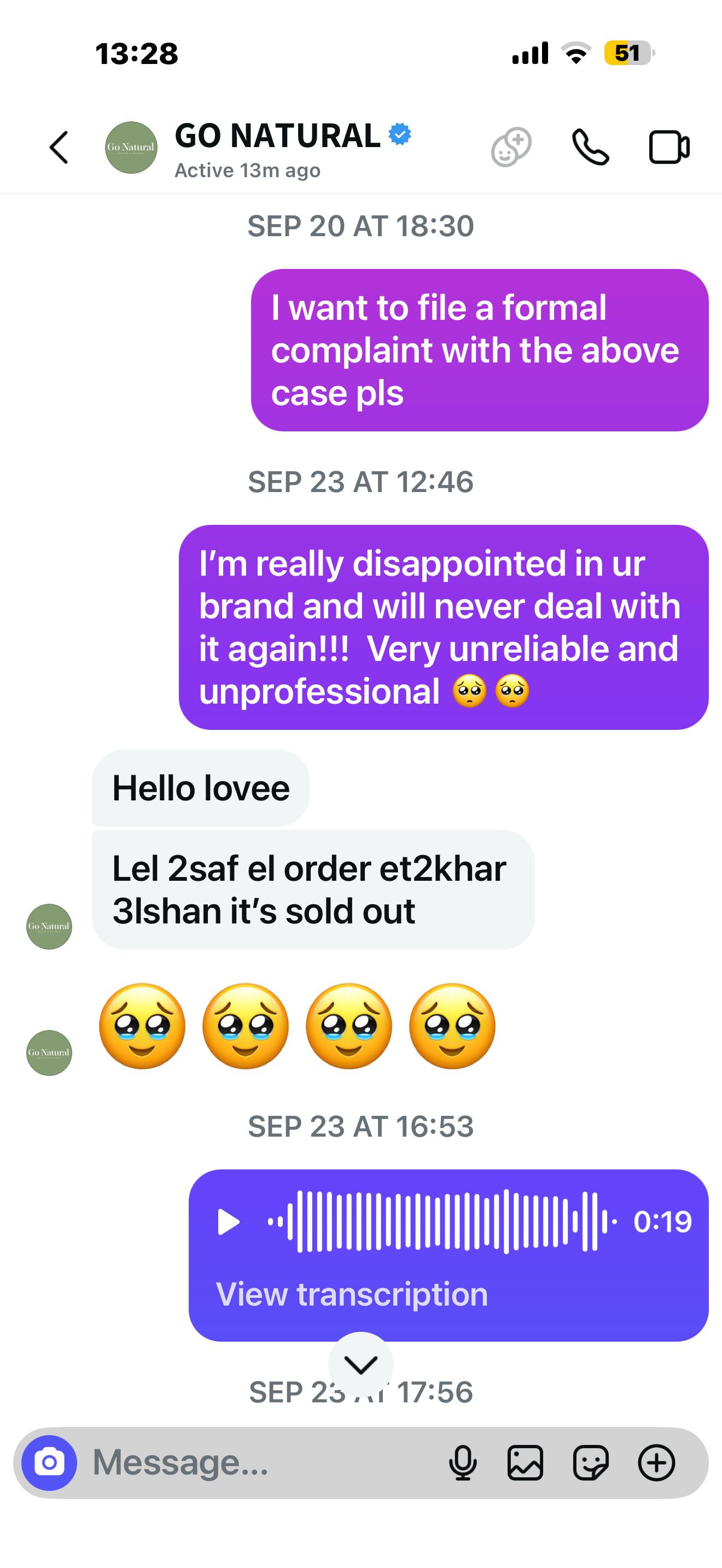Start a video call with GO NATURAL
Screen dimensions: 722x1568
(668, 147)
